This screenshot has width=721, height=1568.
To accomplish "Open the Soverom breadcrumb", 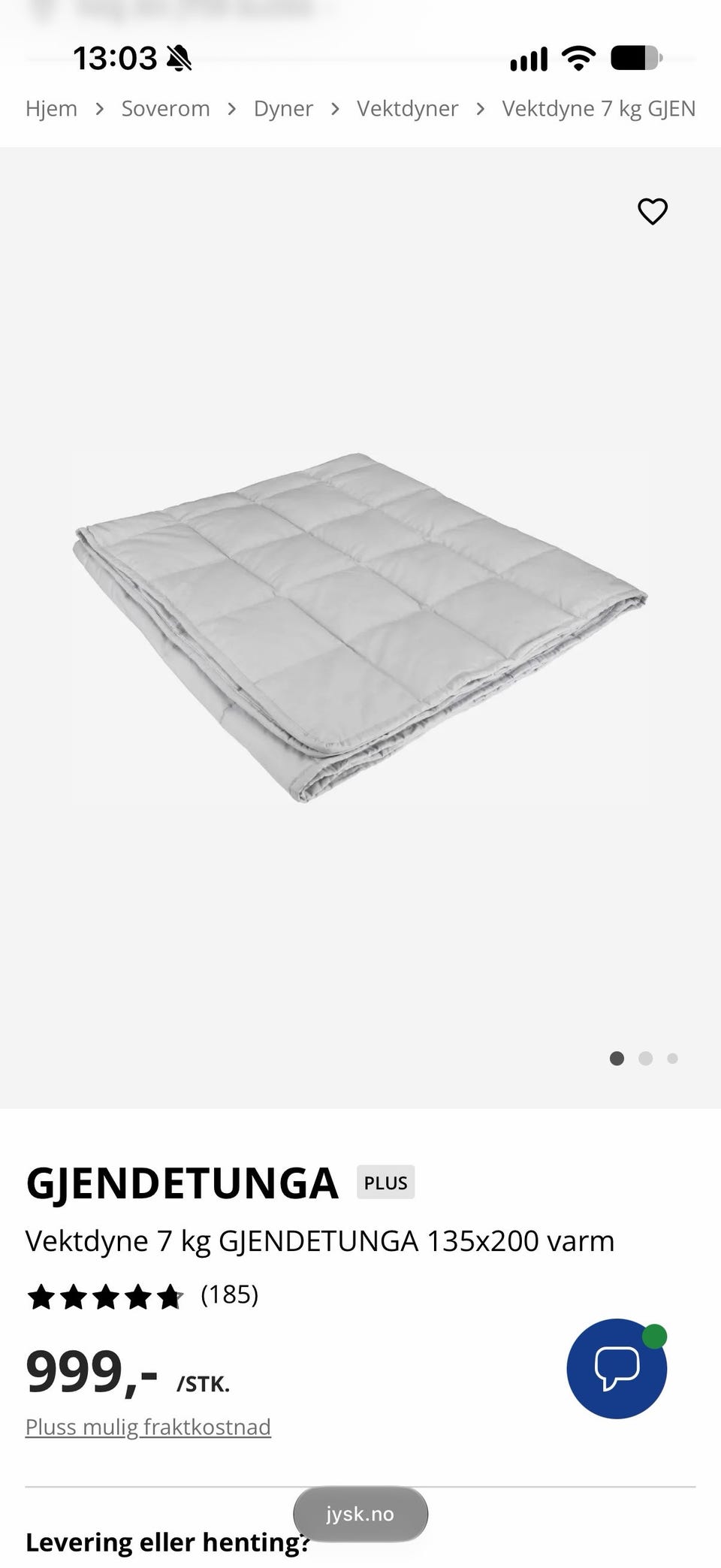I will pyautogui.click(x=165, y=109).
